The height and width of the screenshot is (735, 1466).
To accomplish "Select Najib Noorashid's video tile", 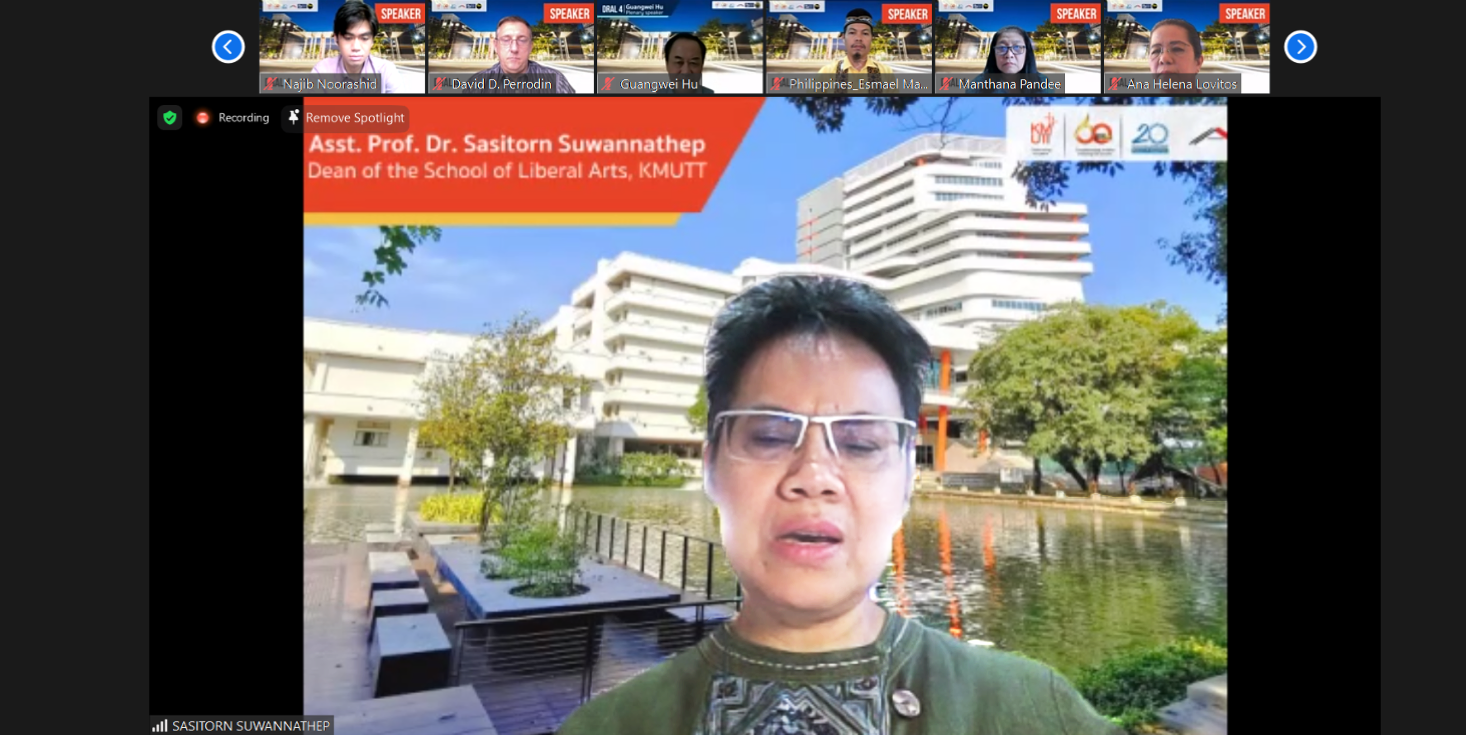I will pyautogui.click(x=342, y=47).
